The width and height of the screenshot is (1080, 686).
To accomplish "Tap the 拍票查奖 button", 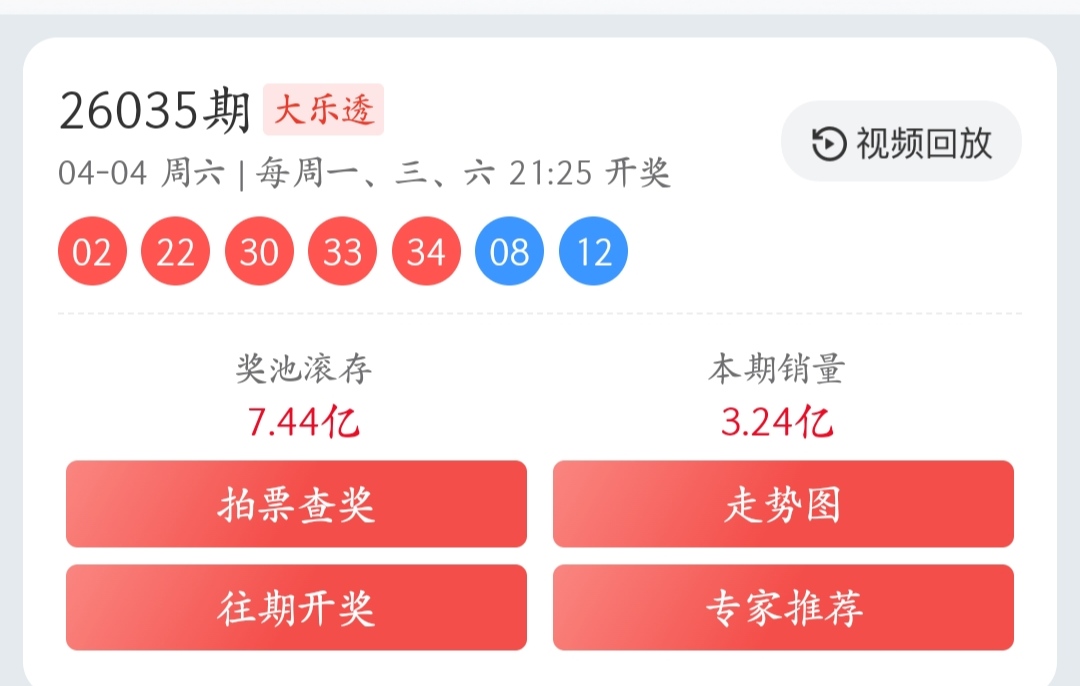I will click(296, 504).
